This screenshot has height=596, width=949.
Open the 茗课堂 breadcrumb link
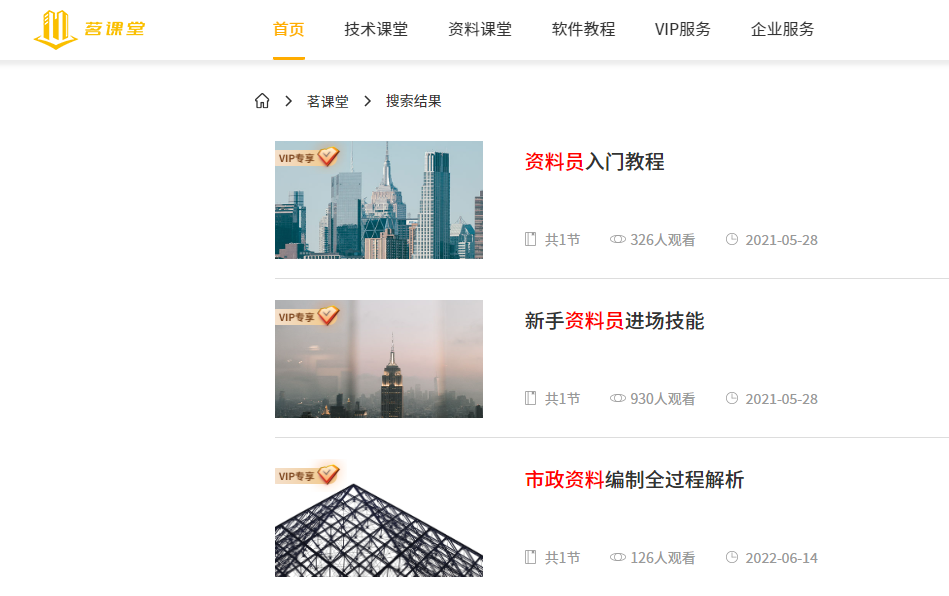pos(327,101)
